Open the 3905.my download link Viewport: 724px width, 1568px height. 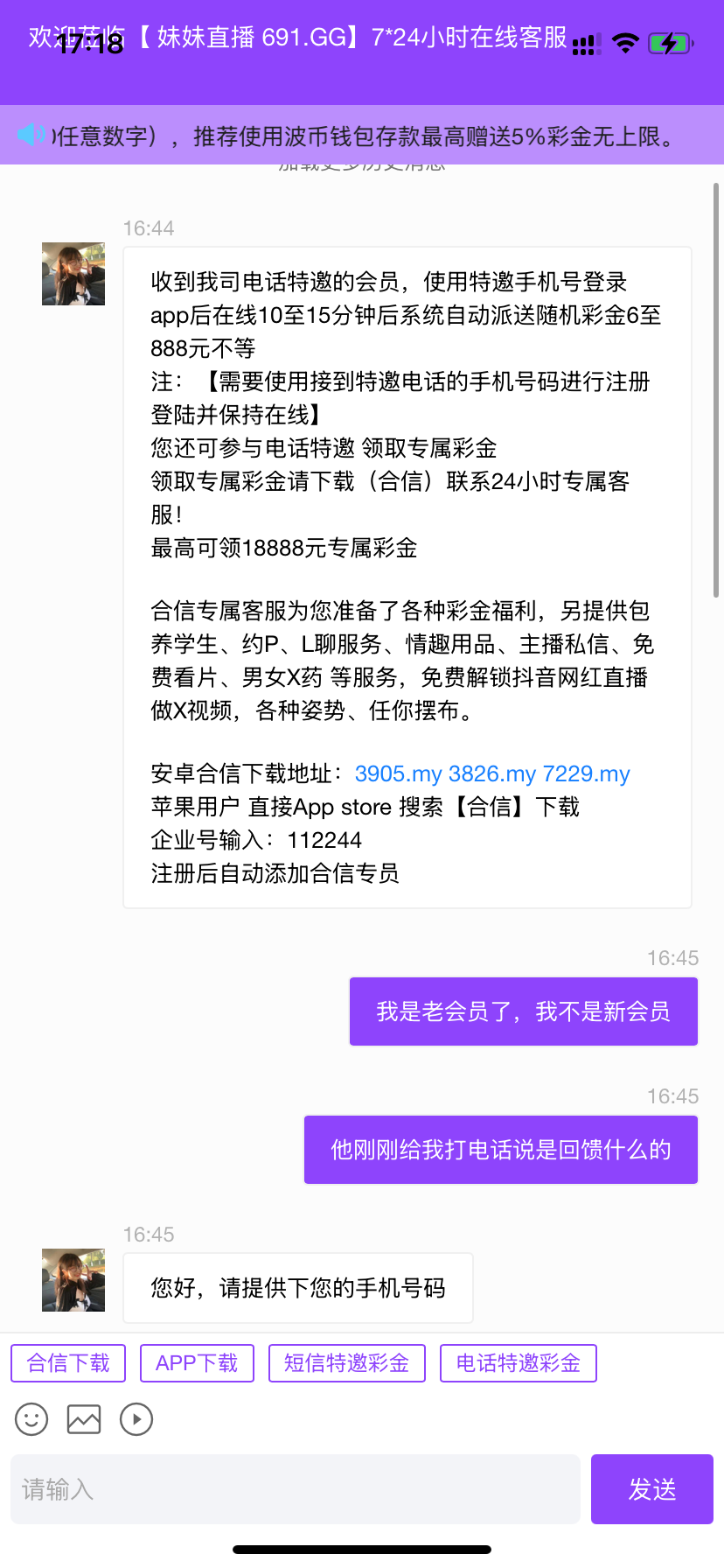click(x=398, y=774)
